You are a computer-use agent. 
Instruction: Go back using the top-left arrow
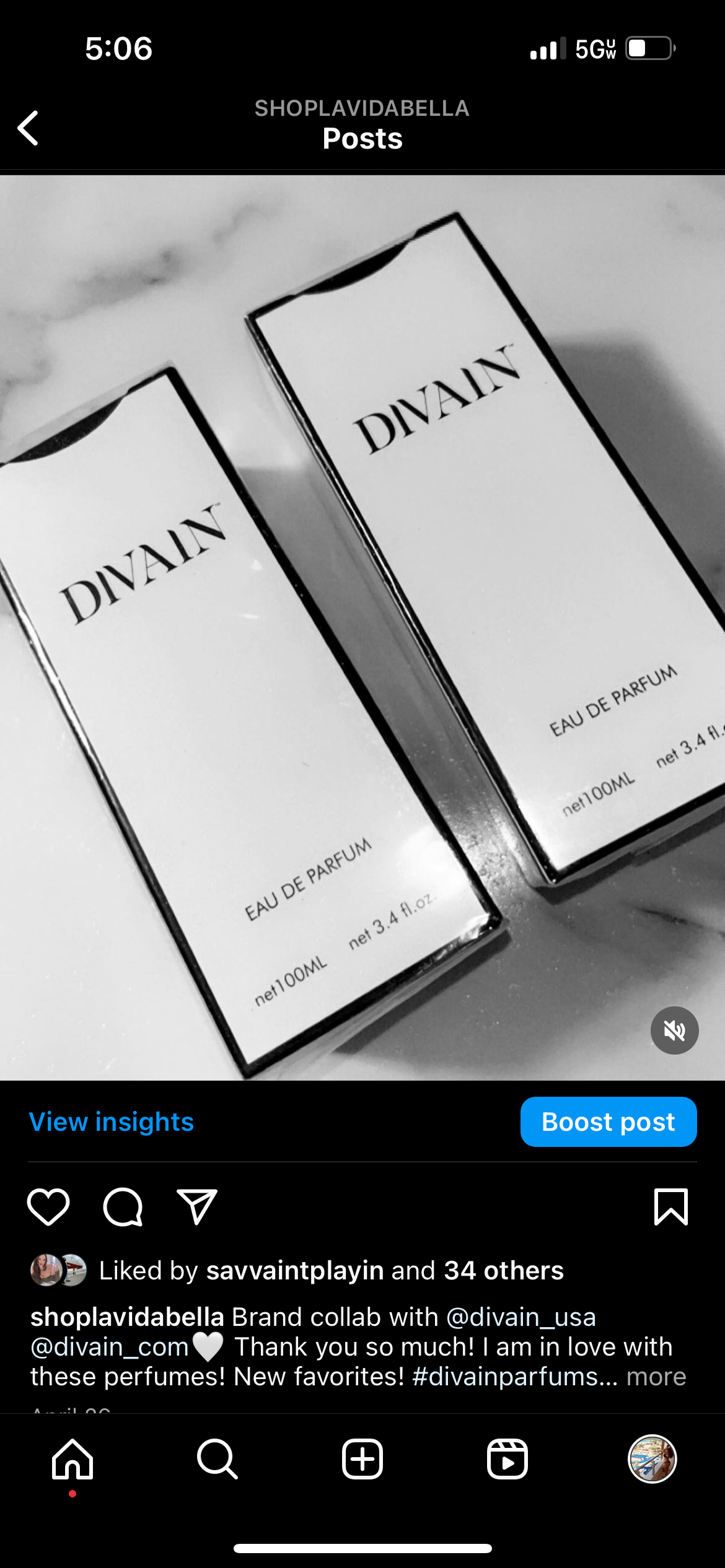(x=29, y=128)
